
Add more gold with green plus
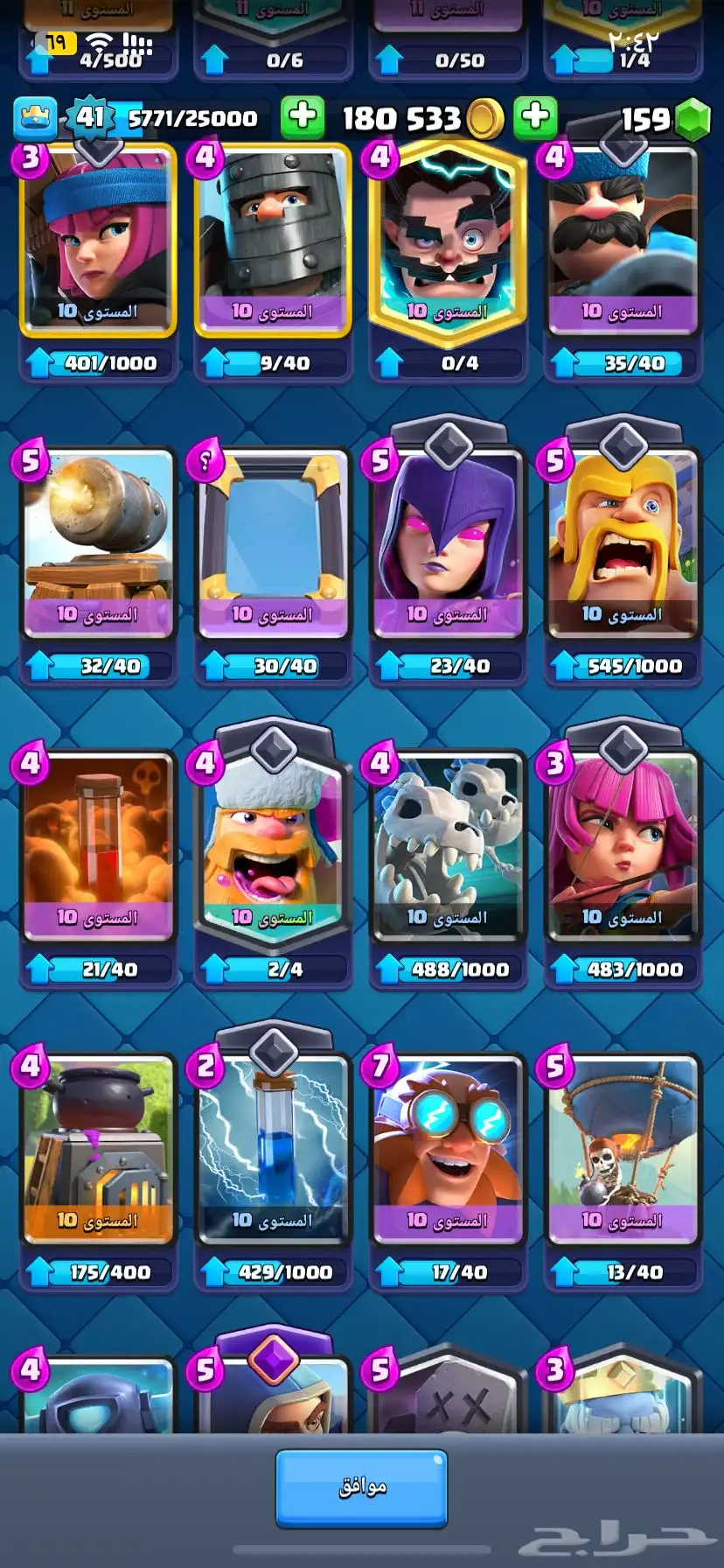click(x=303, y=116)
